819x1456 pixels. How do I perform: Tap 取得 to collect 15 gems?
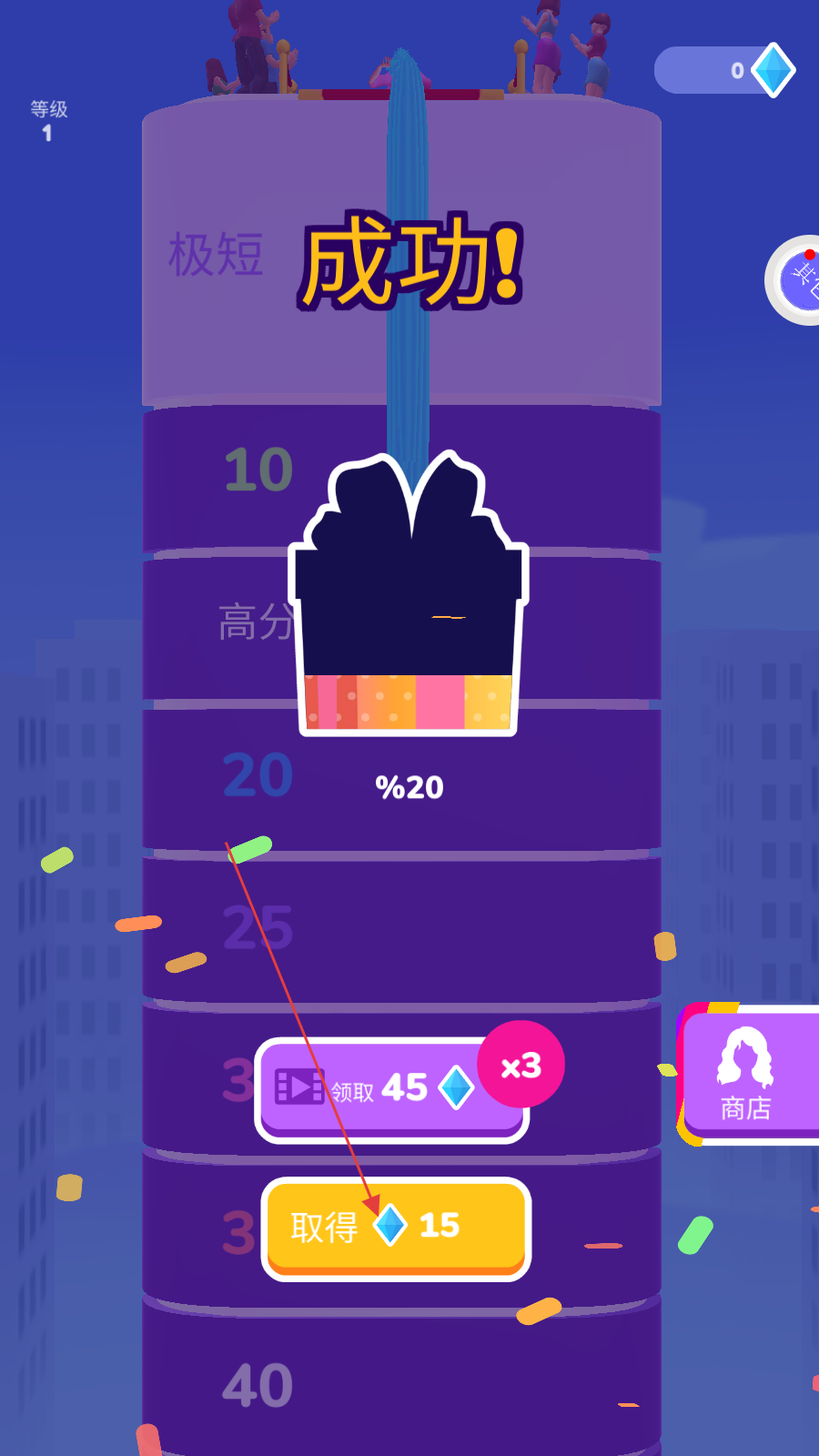coord(396,1227)
